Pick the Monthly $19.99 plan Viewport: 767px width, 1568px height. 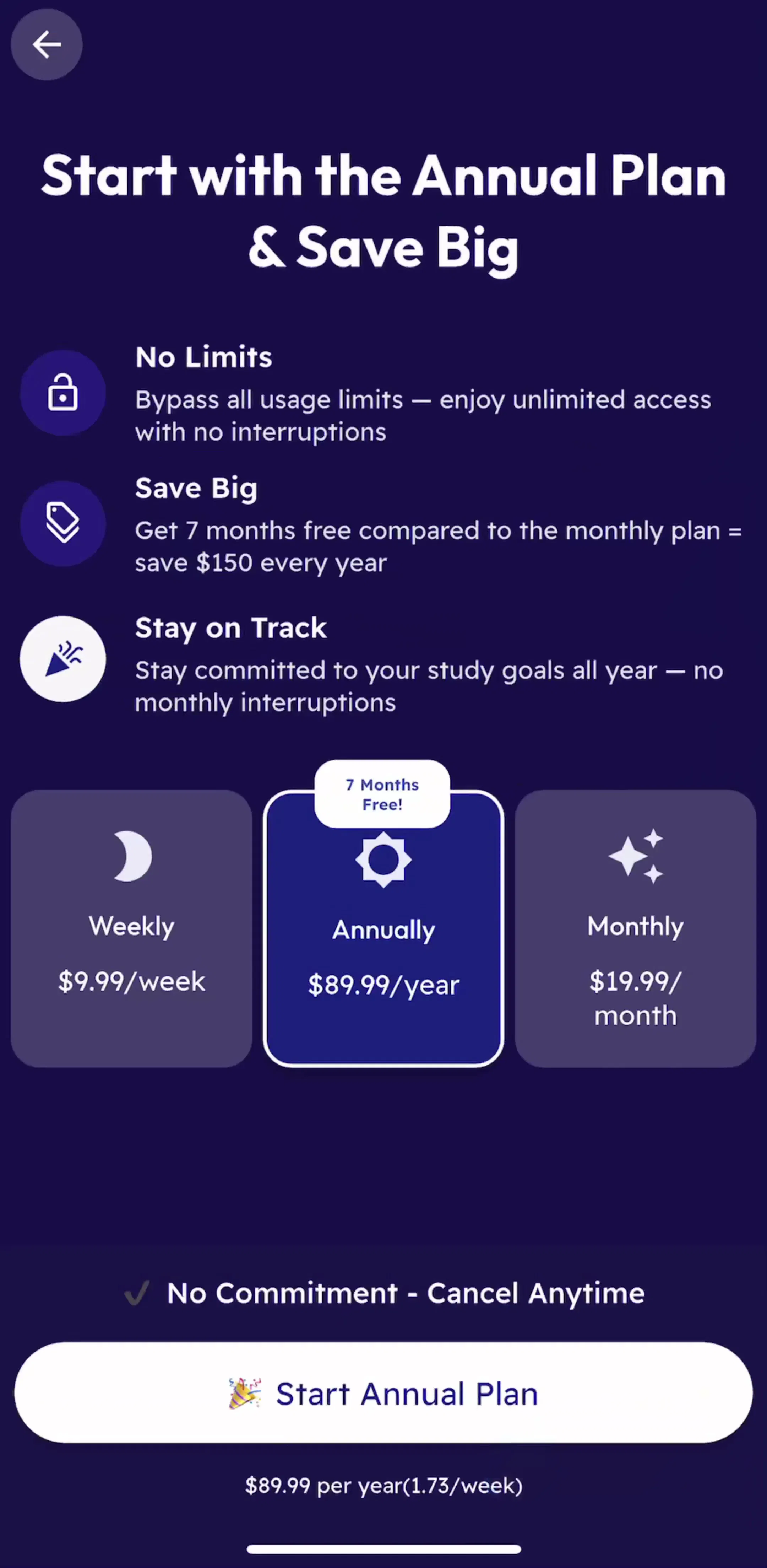pos(636,928)
